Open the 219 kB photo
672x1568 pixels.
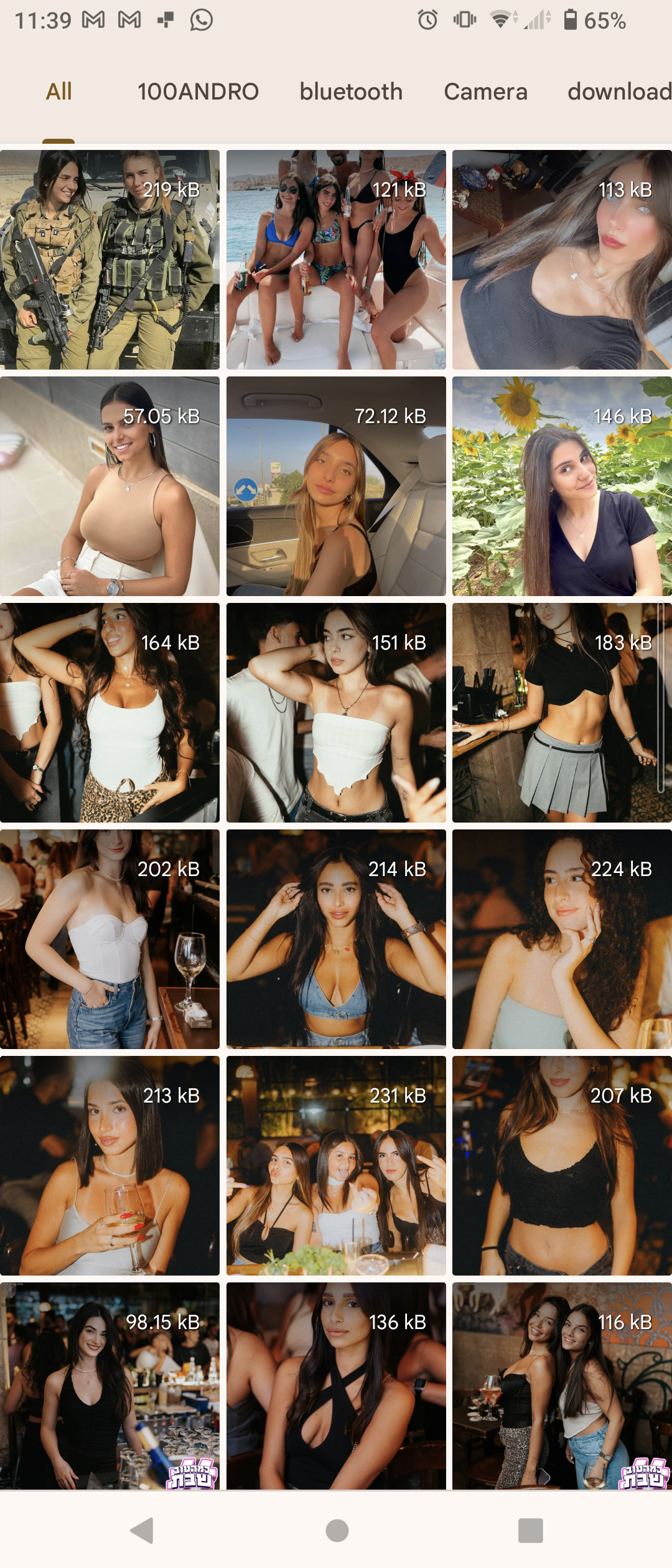click(x=110, y=260)
